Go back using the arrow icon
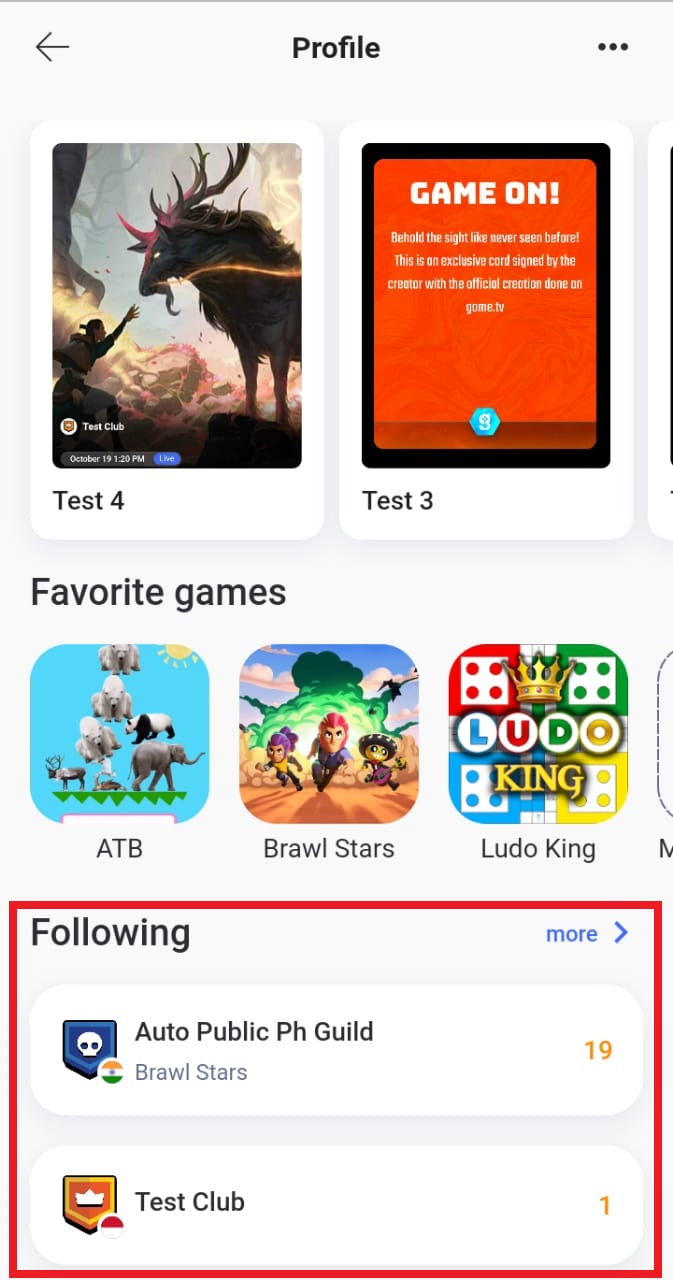The image size is (673, 1280). (52, 47)
